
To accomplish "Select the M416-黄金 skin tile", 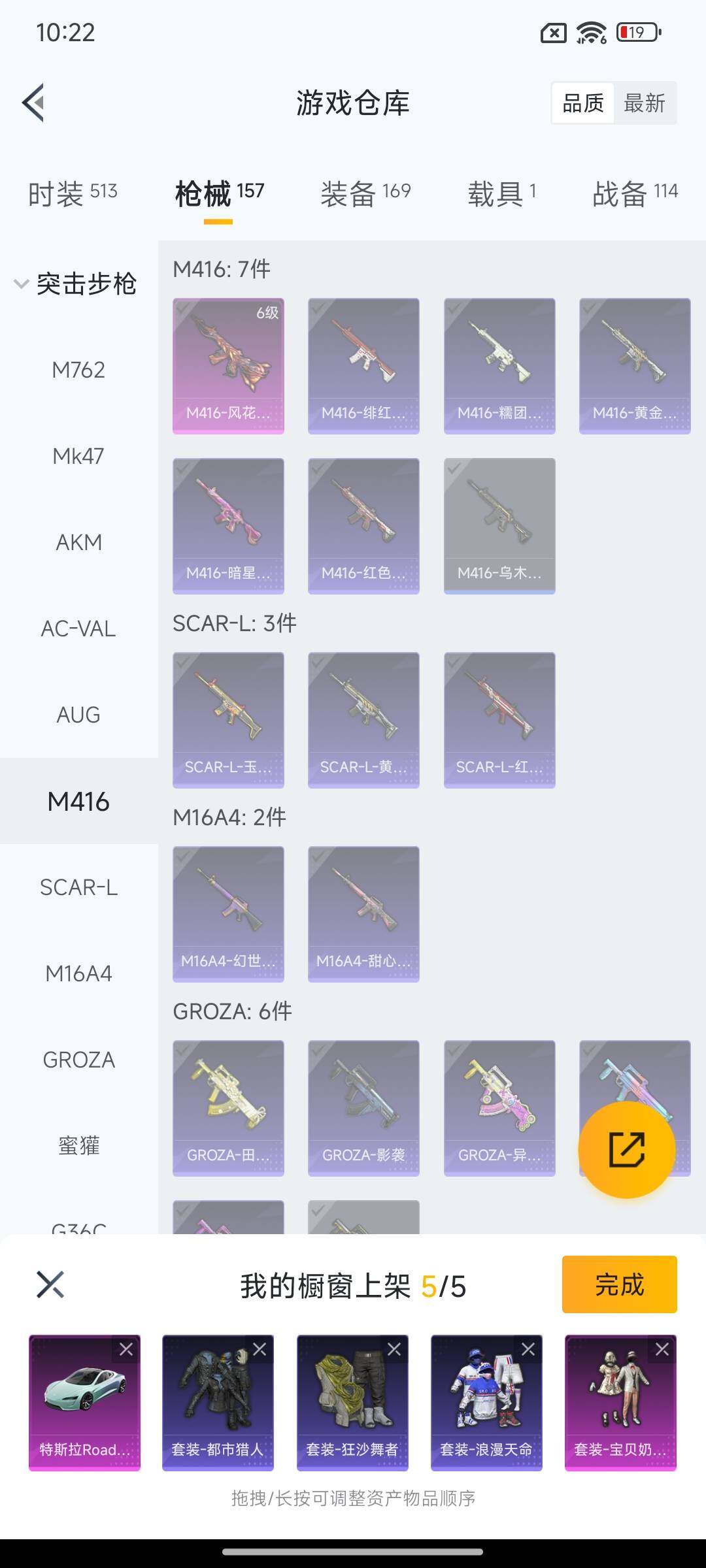I will point(634,366).
